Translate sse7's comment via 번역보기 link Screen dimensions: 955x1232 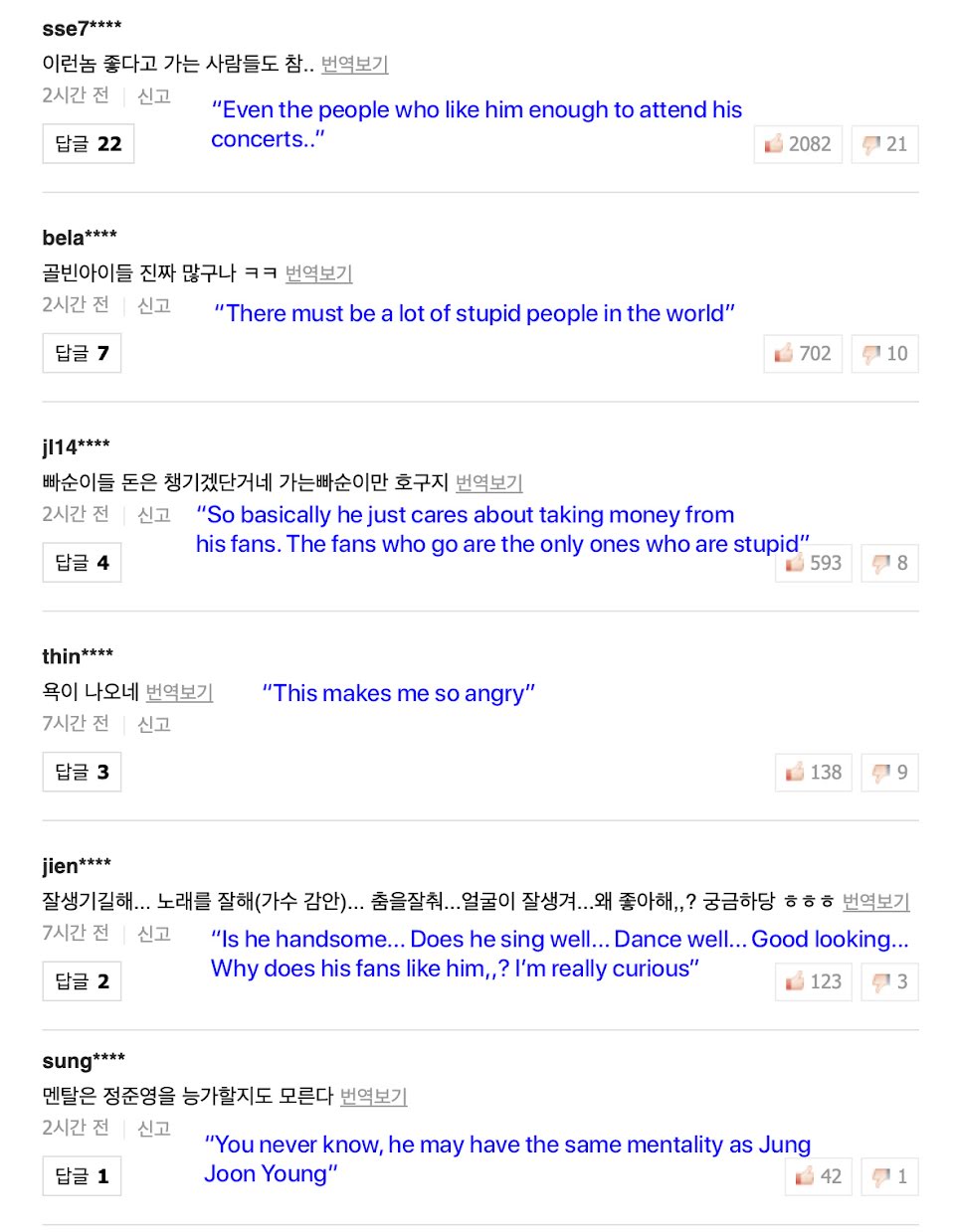click(x=354, y=64)
